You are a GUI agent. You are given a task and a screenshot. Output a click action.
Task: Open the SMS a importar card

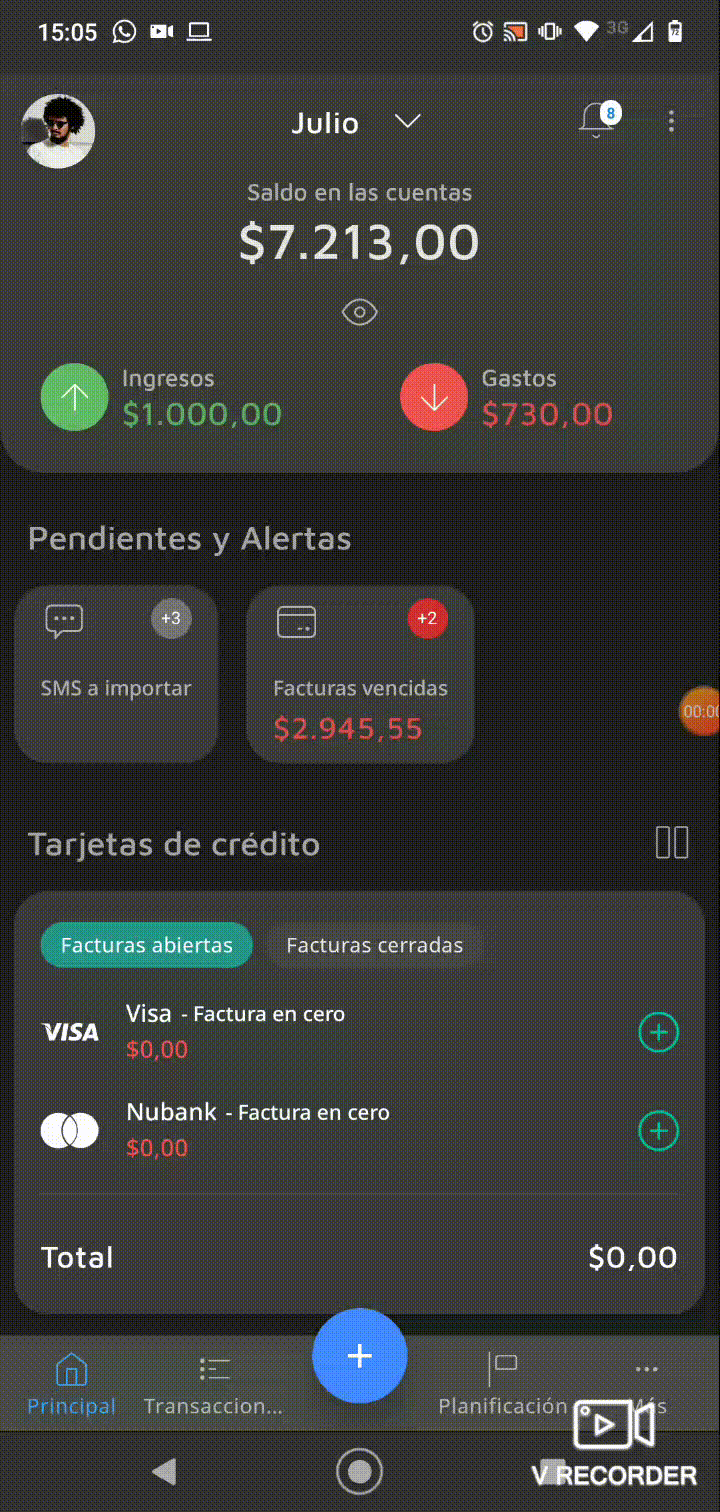(115, 672)
